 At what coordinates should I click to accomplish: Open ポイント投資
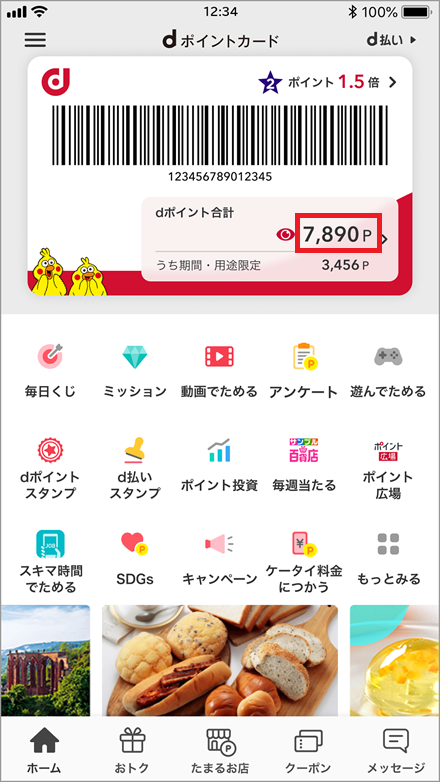[220, 464]
